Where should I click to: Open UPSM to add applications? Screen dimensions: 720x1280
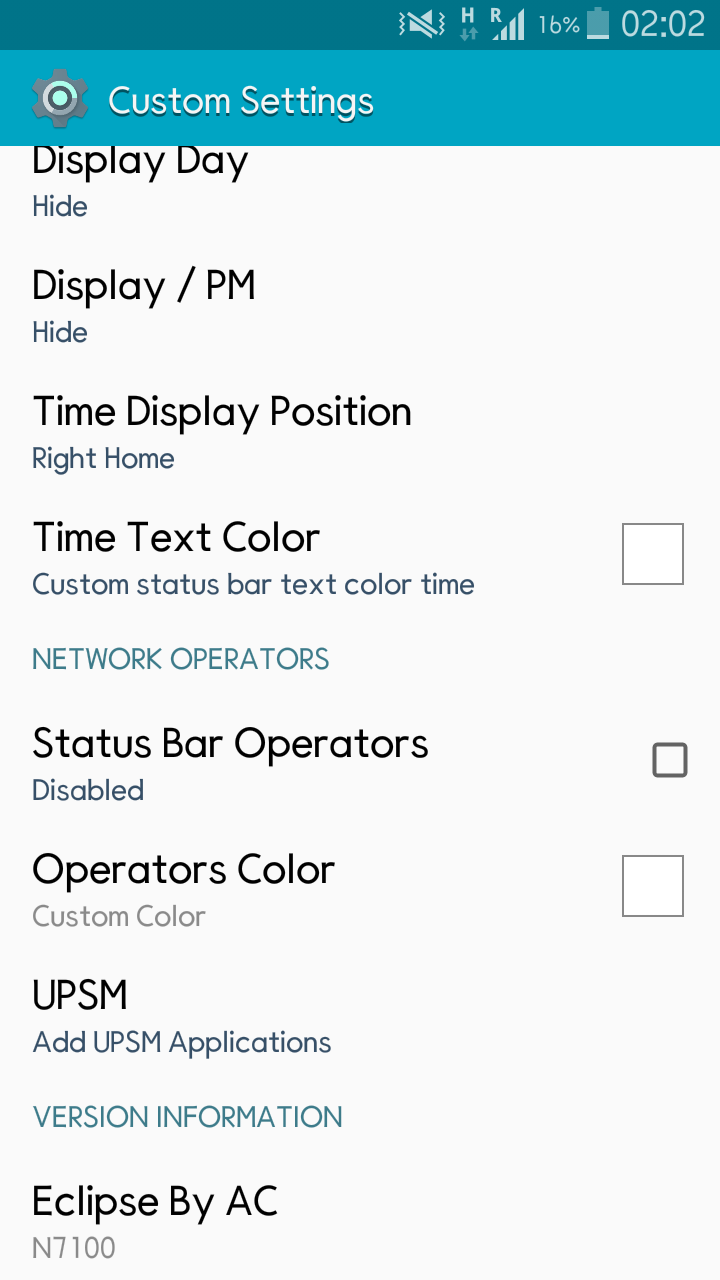360,1014
